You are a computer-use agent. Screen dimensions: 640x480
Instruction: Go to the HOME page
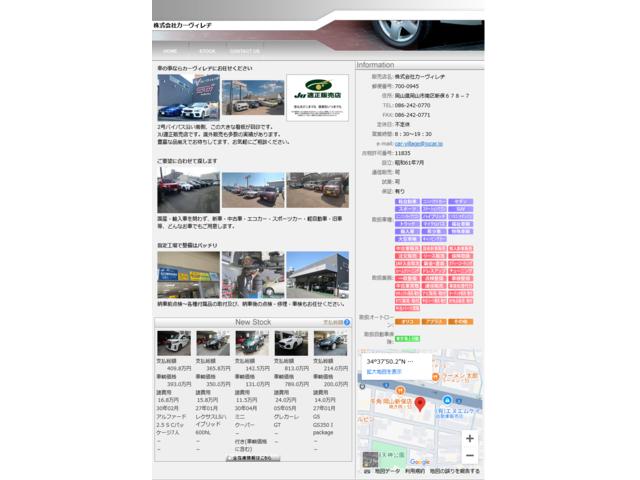[170, 50]
